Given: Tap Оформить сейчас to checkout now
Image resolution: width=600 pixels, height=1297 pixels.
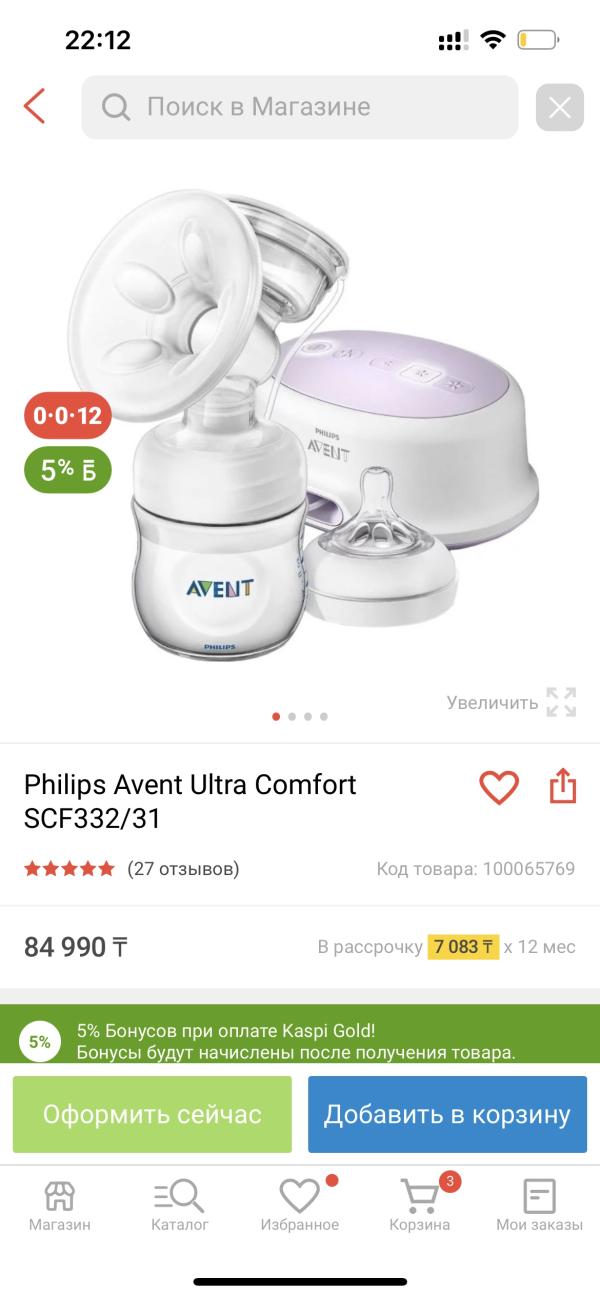Looking at the screenshot, I should click(x=152, y=1114).
